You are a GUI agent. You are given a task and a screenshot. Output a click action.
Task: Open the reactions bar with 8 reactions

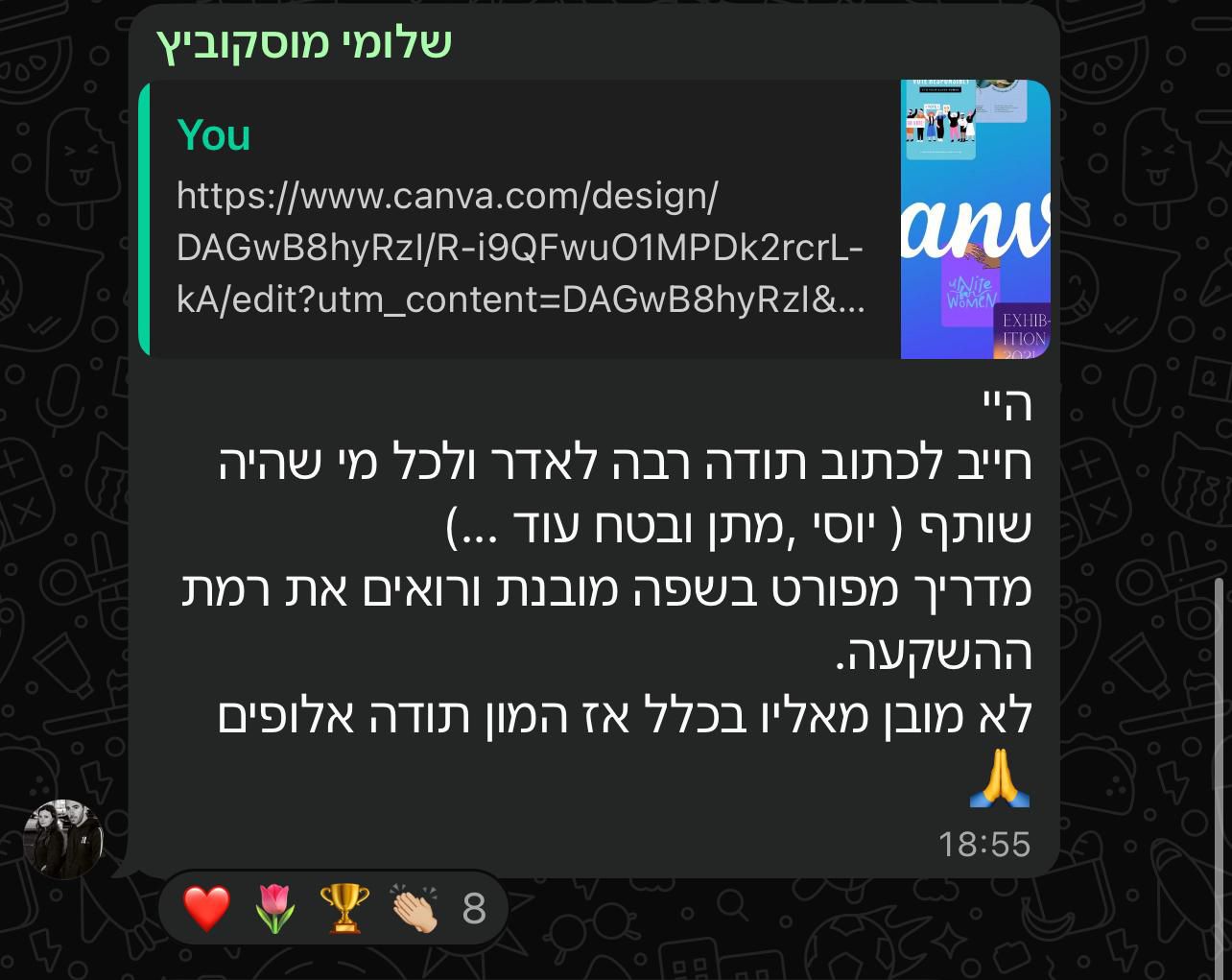click(333, 908)
